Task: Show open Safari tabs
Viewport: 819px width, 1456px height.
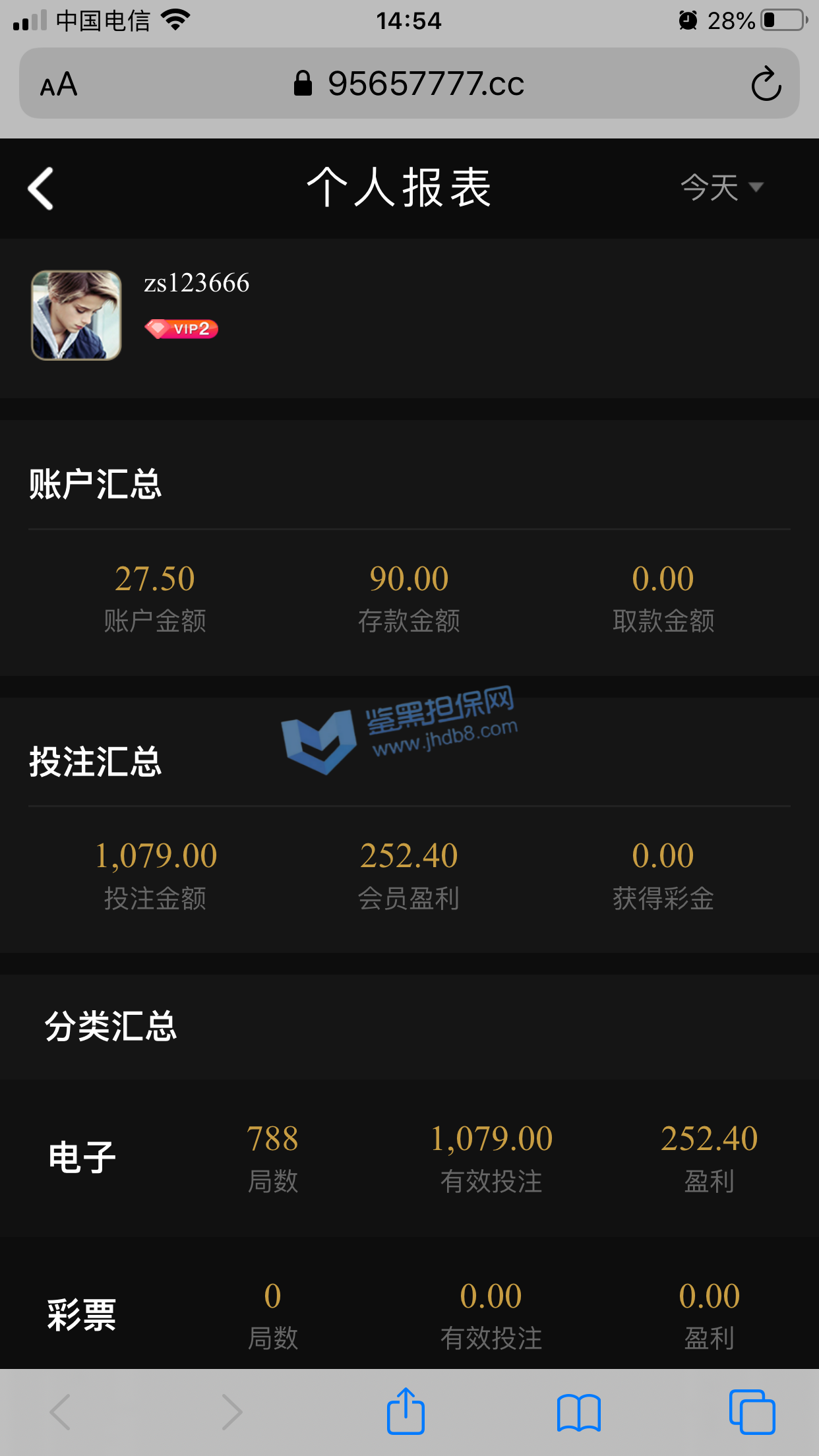Action: point(752,1412)
